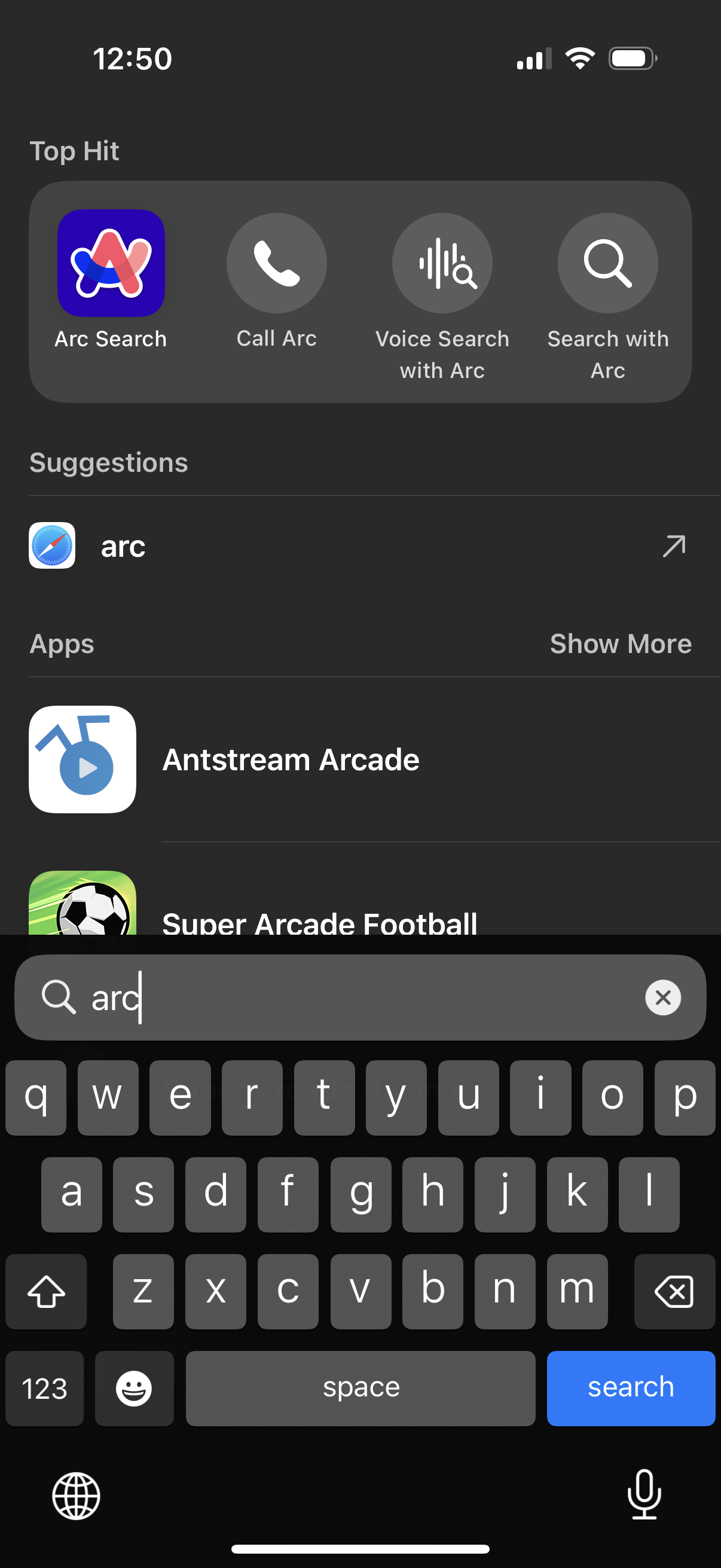
Task: Open Super Arcade Football app
Action: [x=360, y=904]
